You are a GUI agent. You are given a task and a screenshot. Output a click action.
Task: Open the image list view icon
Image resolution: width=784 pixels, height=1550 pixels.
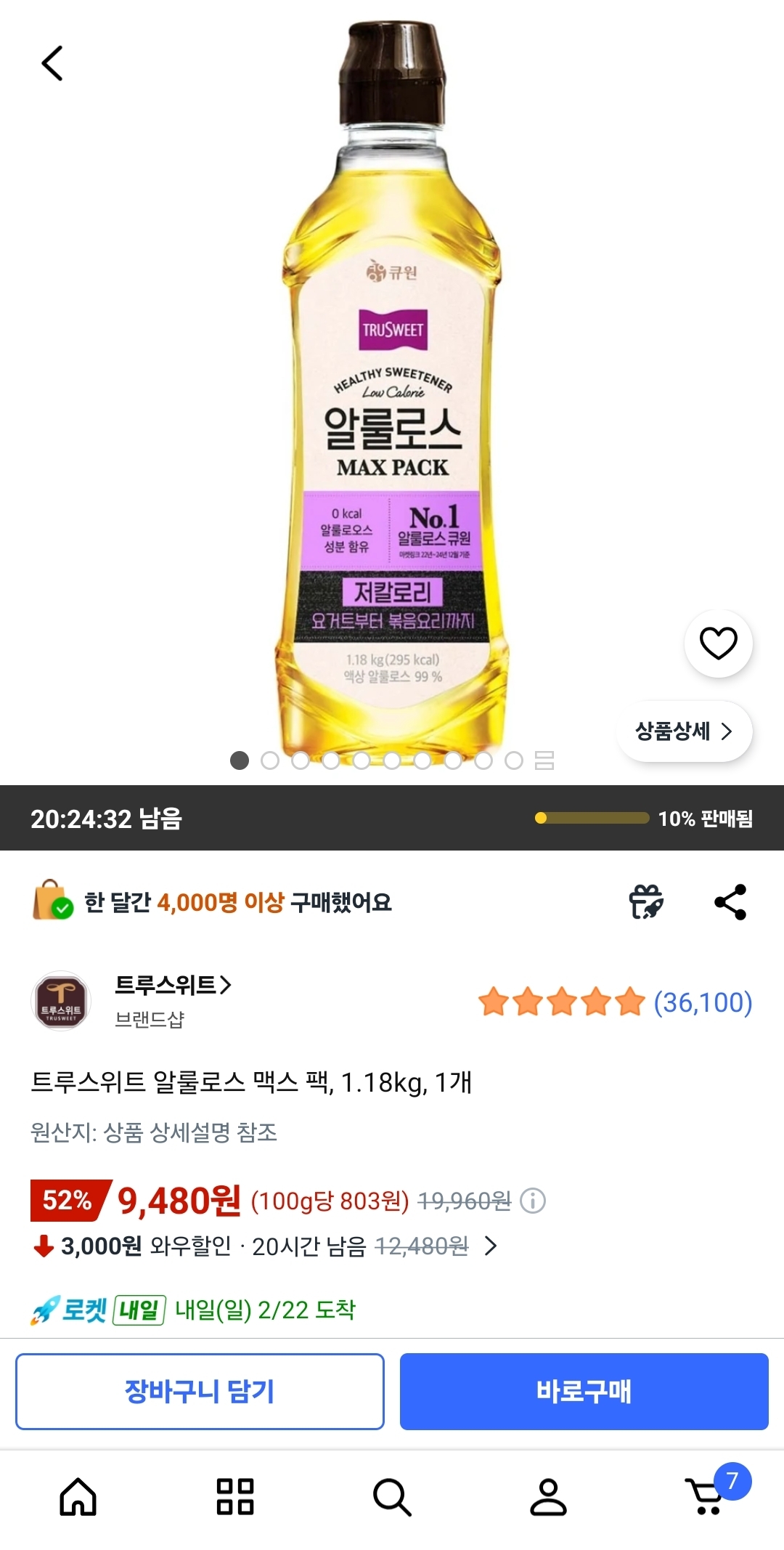point(544,760)
